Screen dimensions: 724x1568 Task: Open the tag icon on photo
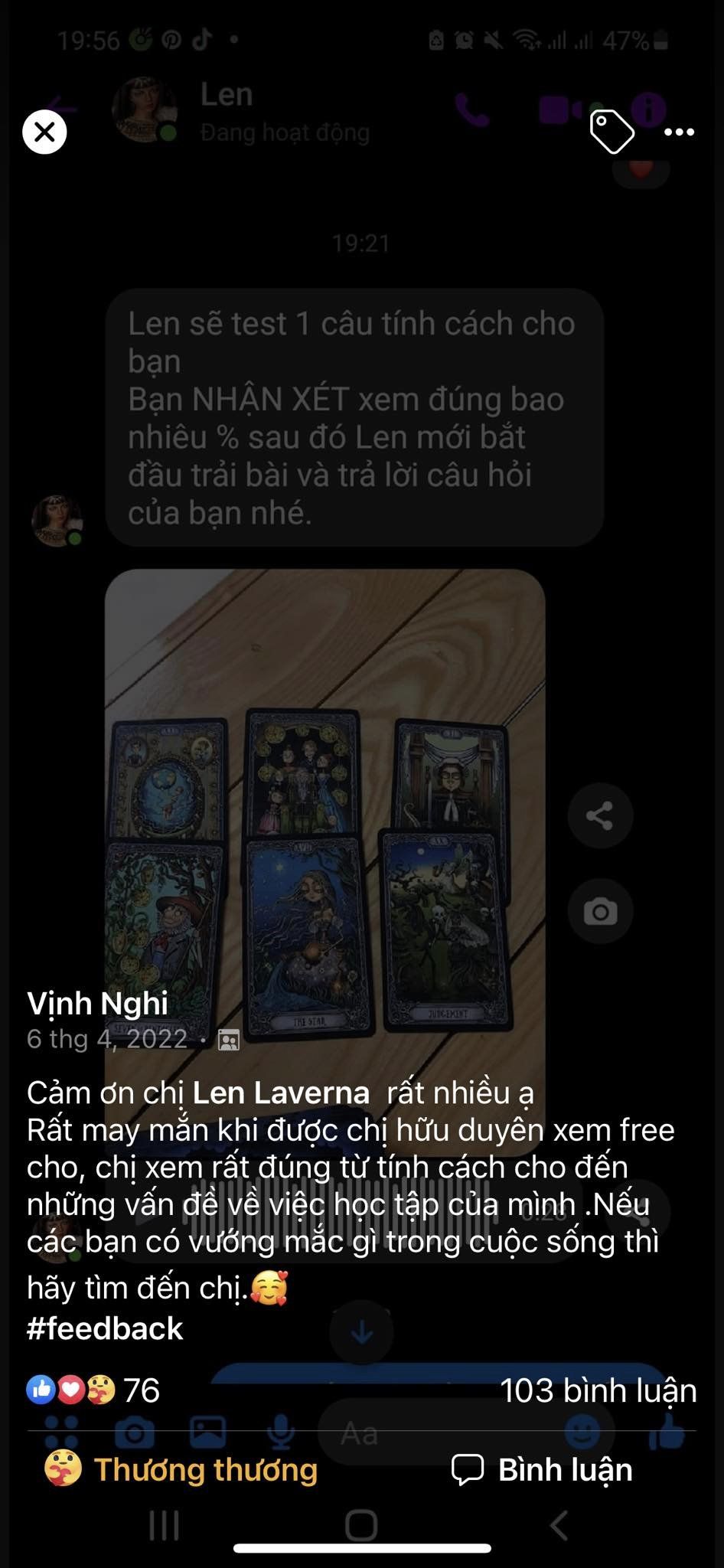611,132
